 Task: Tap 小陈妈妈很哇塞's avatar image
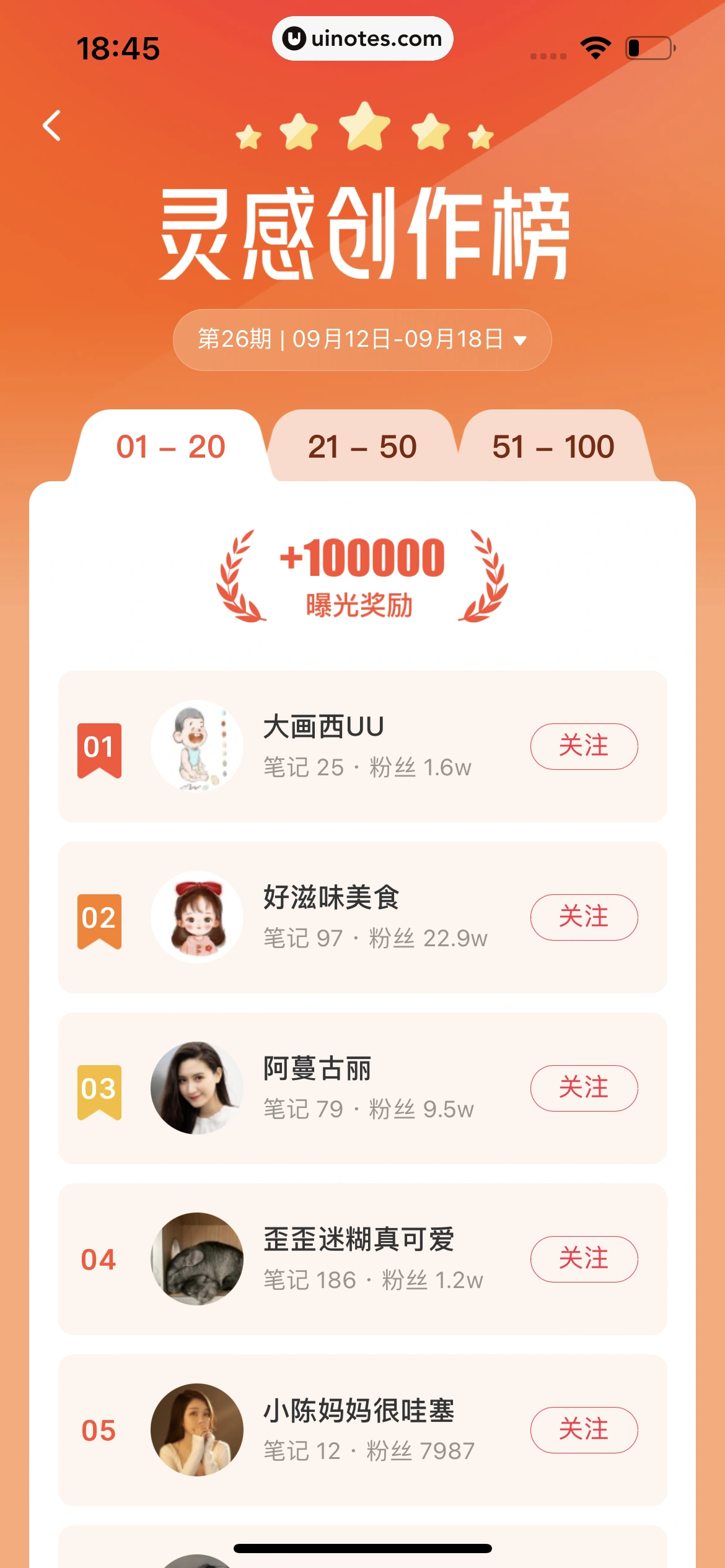point(196,1431)
